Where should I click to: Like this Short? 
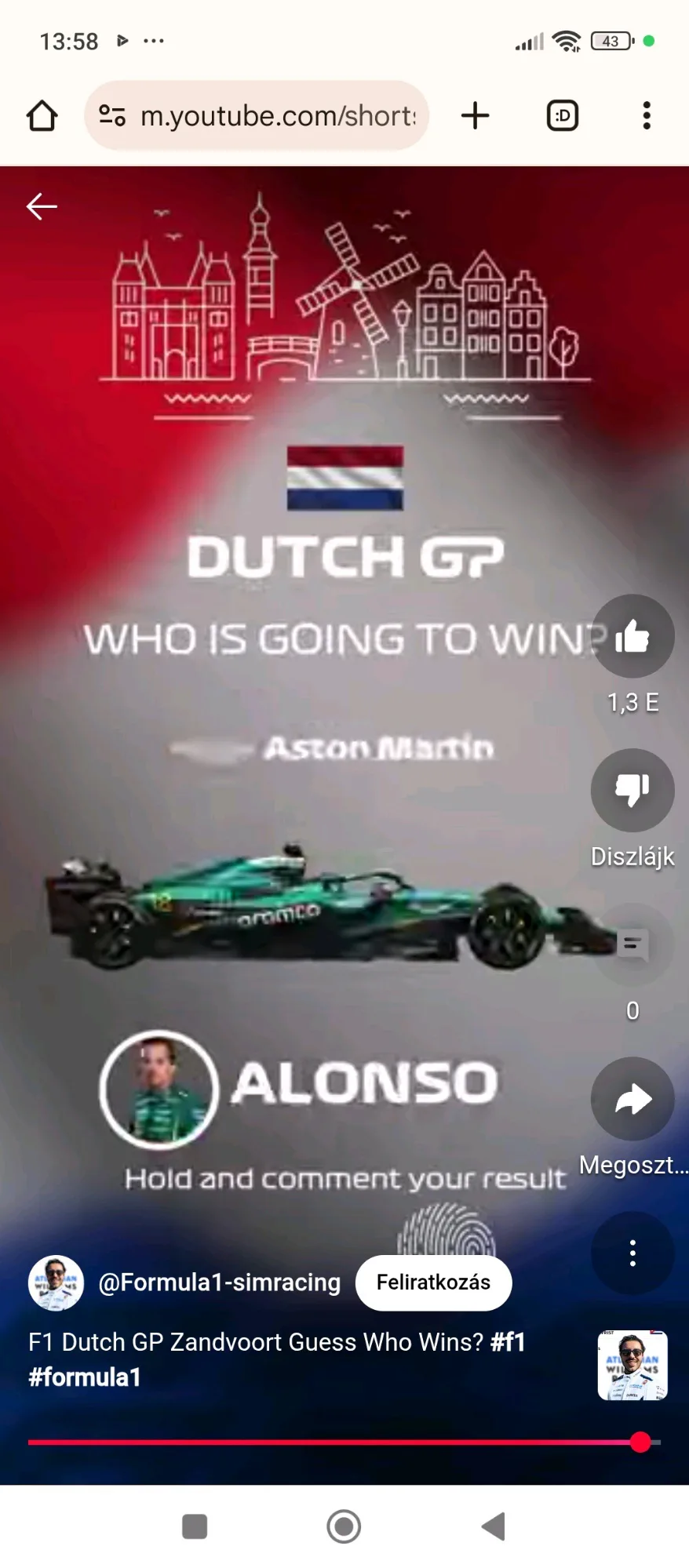point(632,636)
